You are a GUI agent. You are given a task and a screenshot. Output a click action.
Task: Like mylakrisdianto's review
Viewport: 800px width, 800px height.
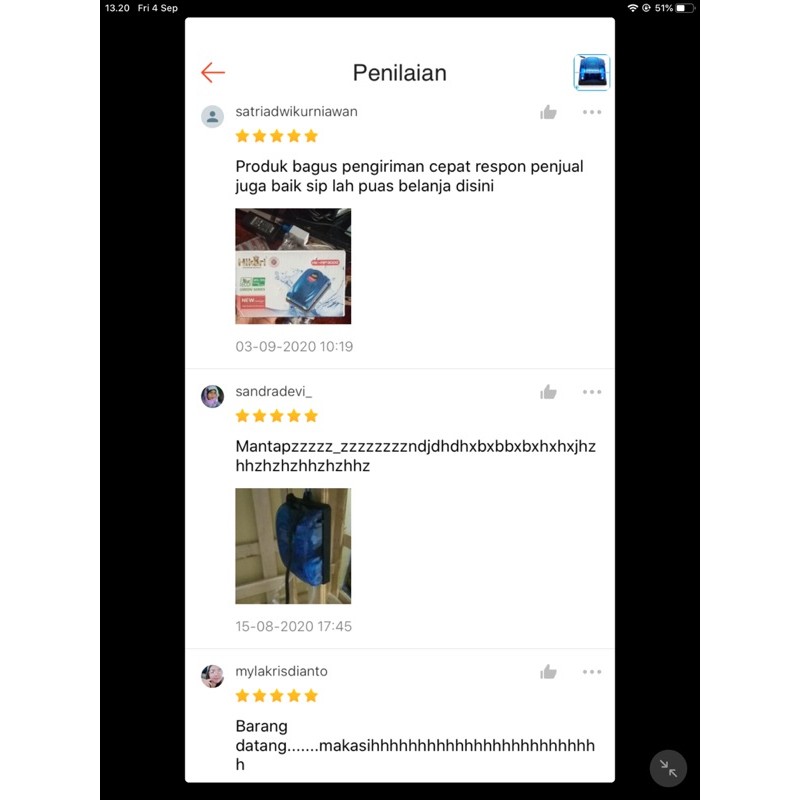(548, 672)
